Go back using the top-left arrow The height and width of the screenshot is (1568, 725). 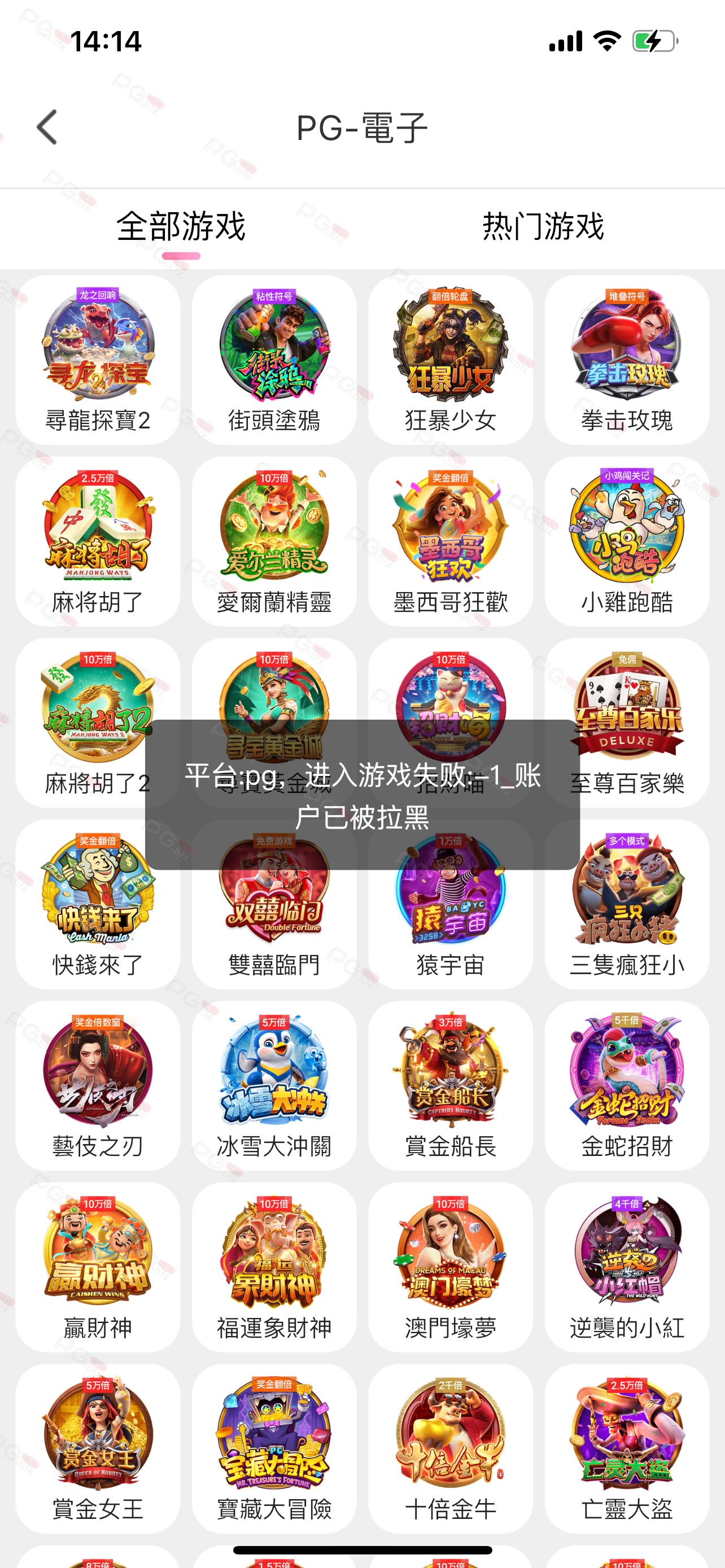(x=47, y=127)
